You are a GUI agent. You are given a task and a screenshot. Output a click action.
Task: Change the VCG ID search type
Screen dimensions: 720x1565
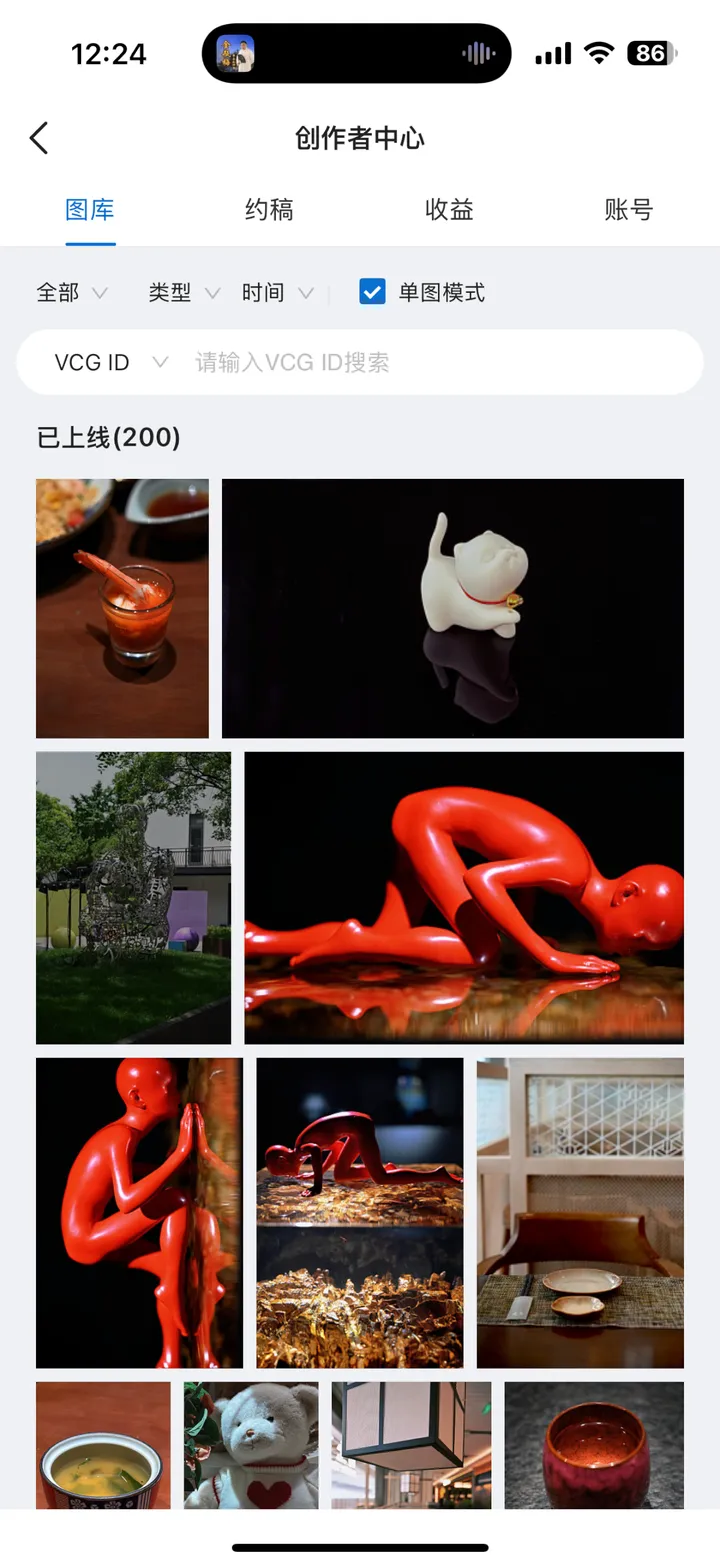110,362
